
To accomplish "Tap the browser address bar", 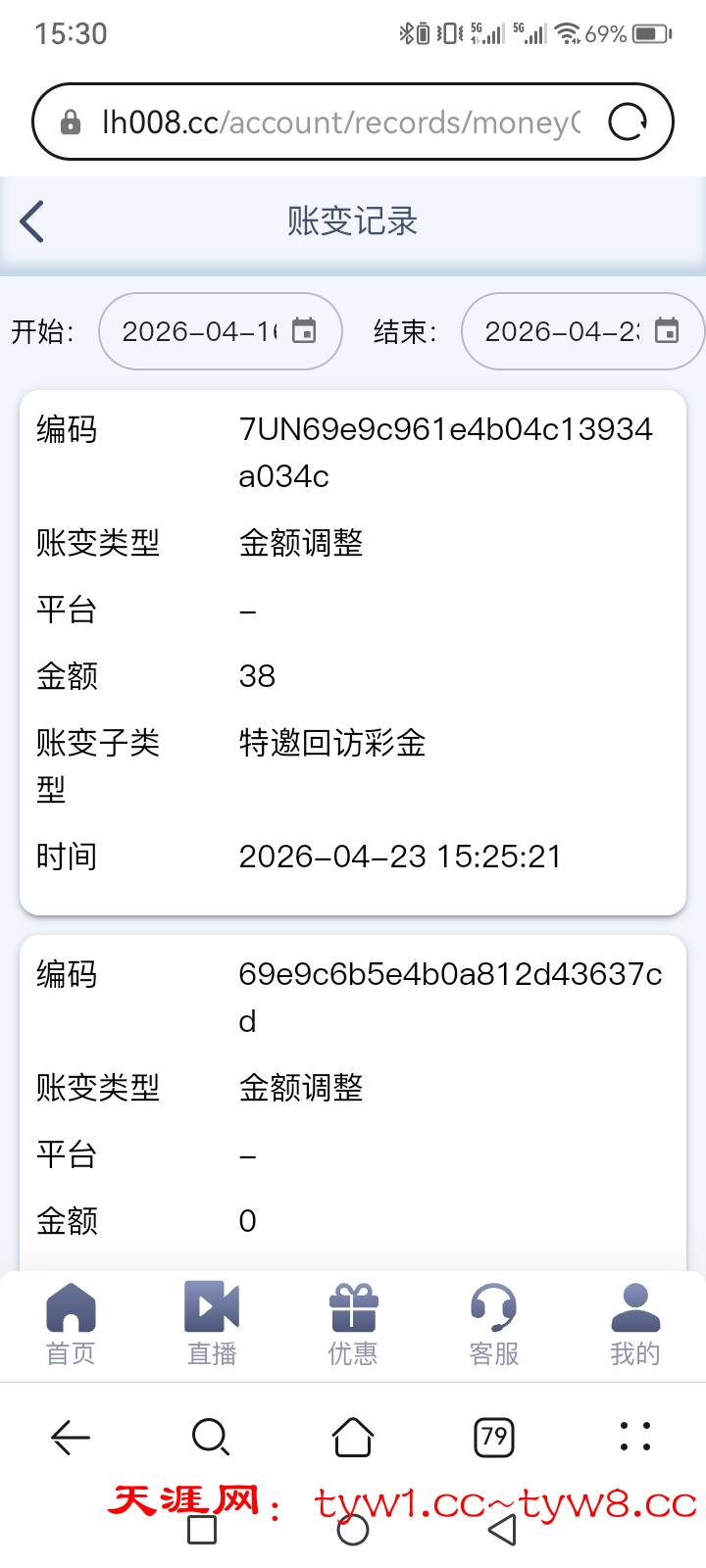I will 333,122.
